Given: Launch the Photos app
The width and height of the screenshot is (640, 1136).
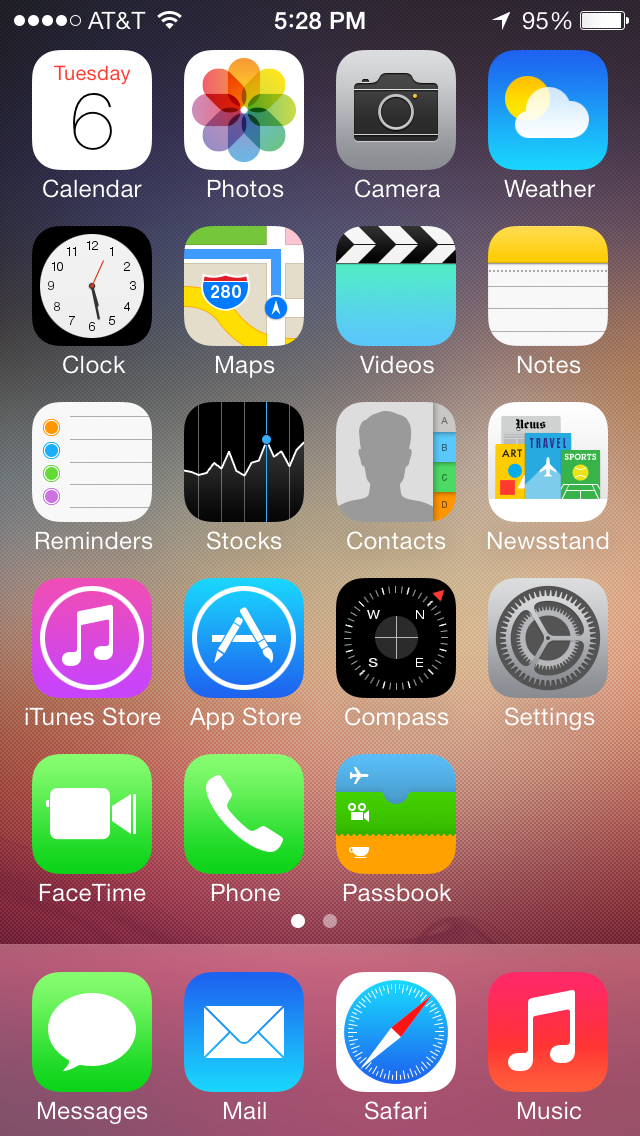Looking at the screenshot, I should click(244, 110).
